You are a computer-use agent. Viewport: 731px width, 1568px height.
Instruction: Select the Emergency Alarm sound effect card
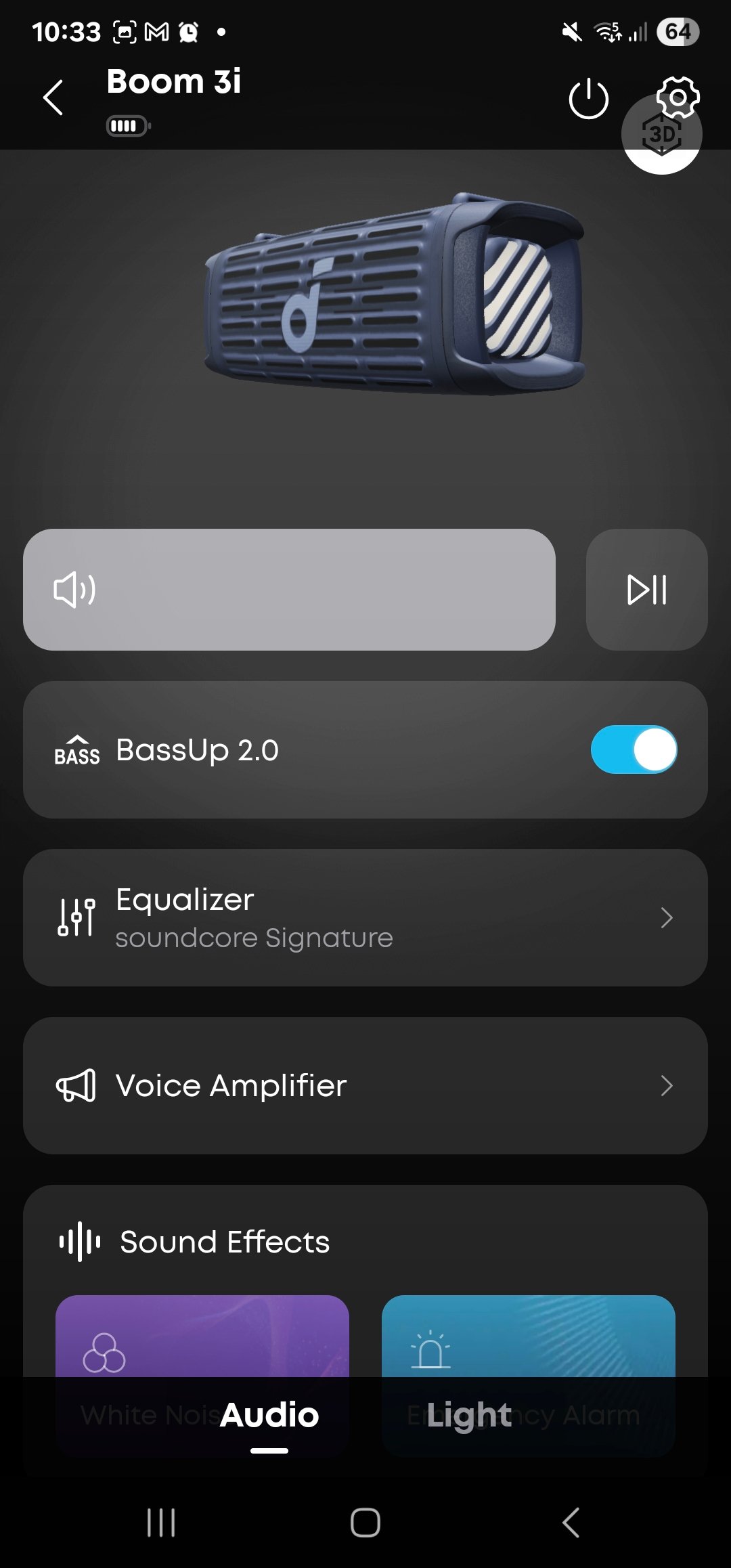point(529,1374)
